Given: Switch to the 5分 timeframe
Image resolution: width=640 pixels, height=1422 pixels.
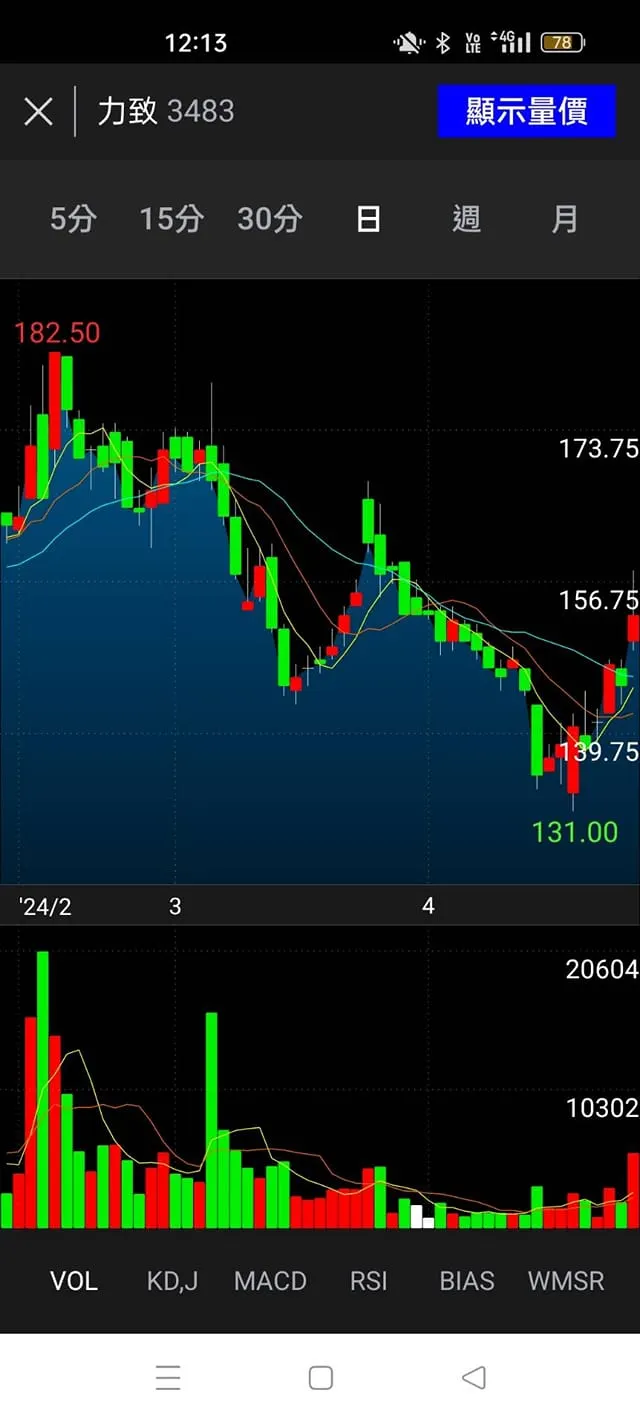Looking at the screenshot, I should pos(73,219).
